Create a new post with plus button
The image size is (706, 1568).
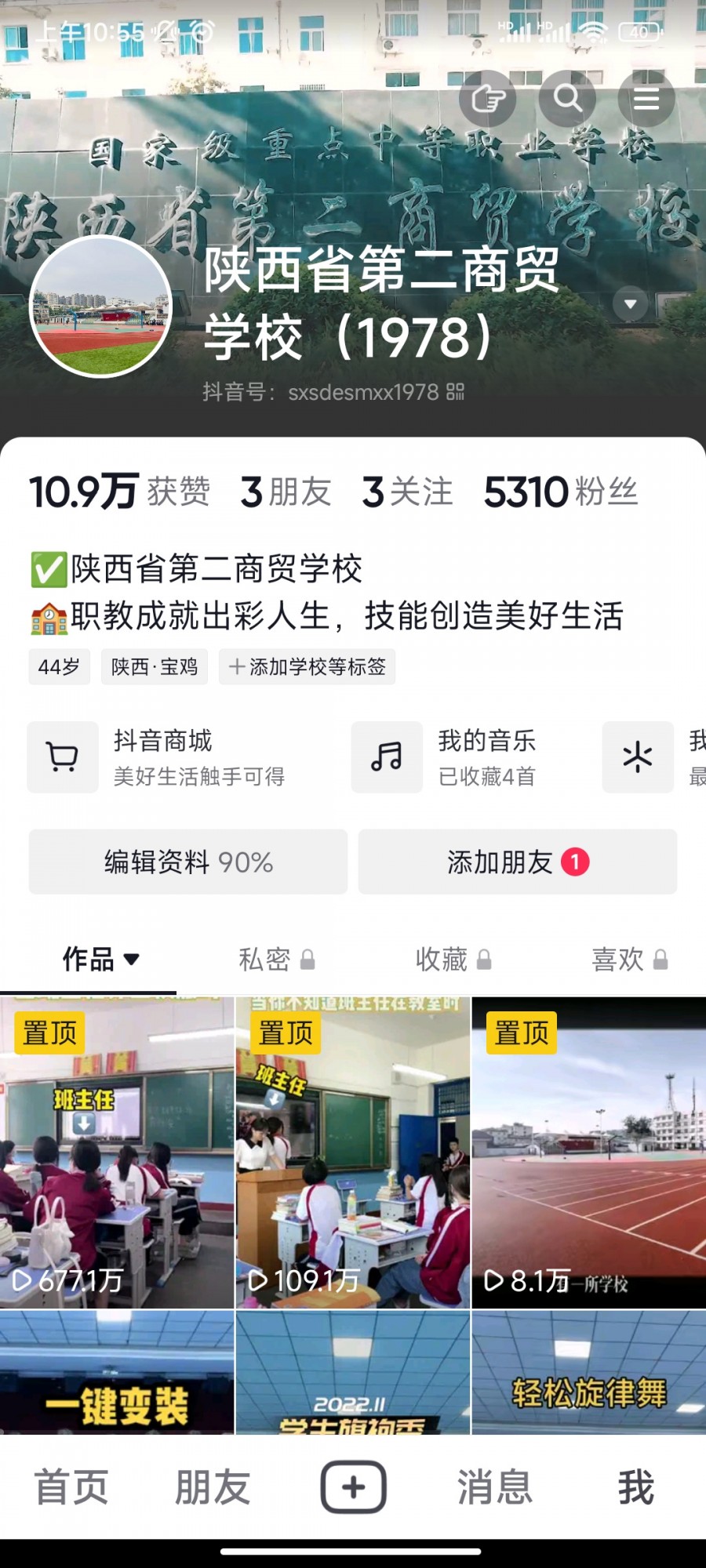point(353,1487)
